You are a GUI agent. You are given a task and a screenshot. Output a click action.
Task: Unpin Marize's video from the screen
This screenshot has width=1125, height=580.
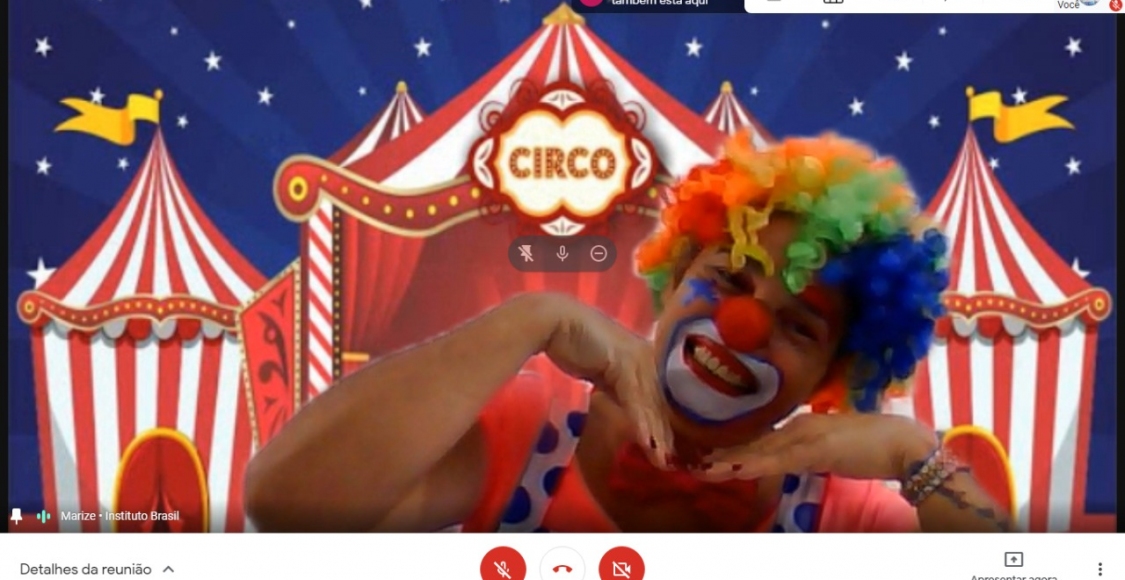pyautogui.click(x=527, y=254)
